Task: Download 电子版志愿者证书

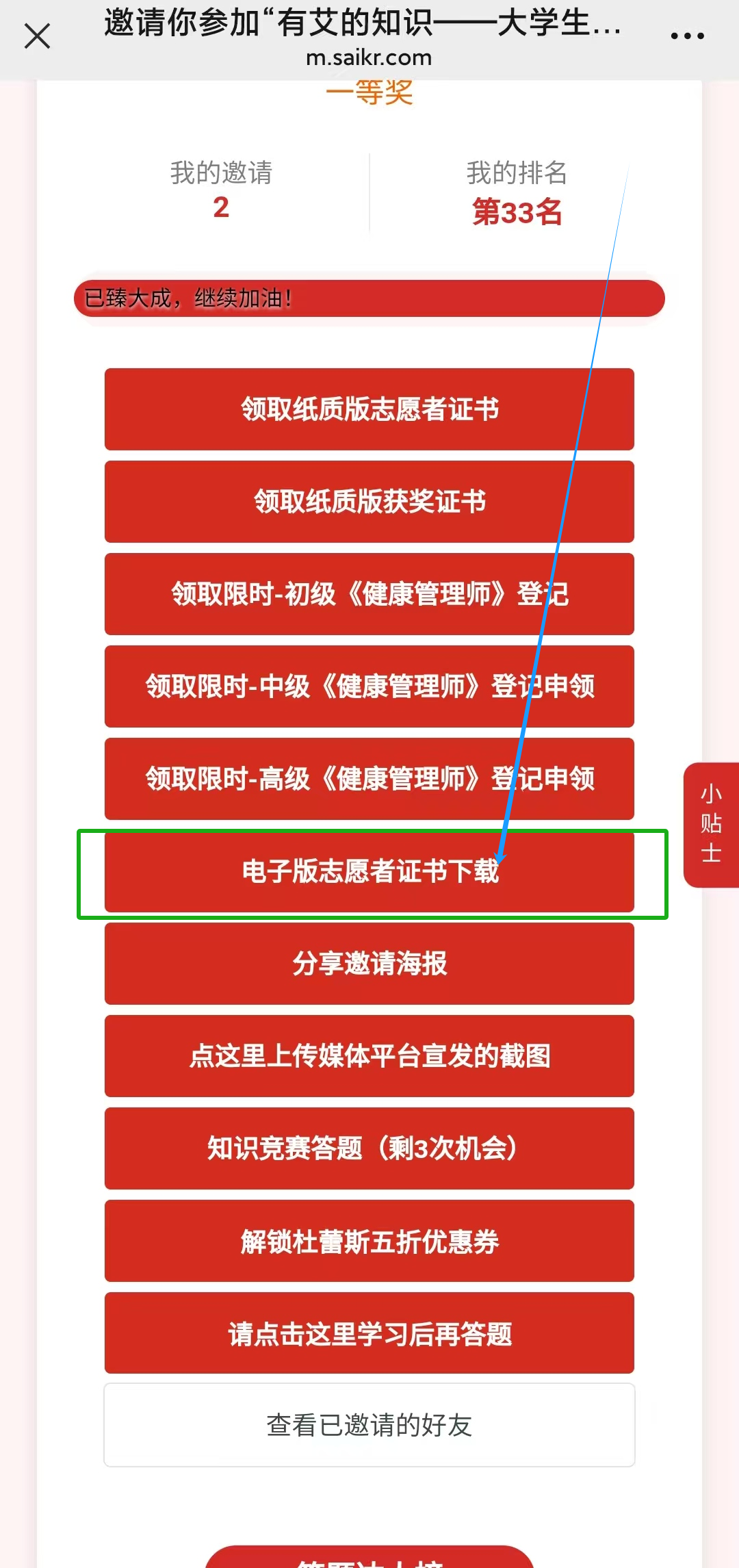Action: point(369,871)
